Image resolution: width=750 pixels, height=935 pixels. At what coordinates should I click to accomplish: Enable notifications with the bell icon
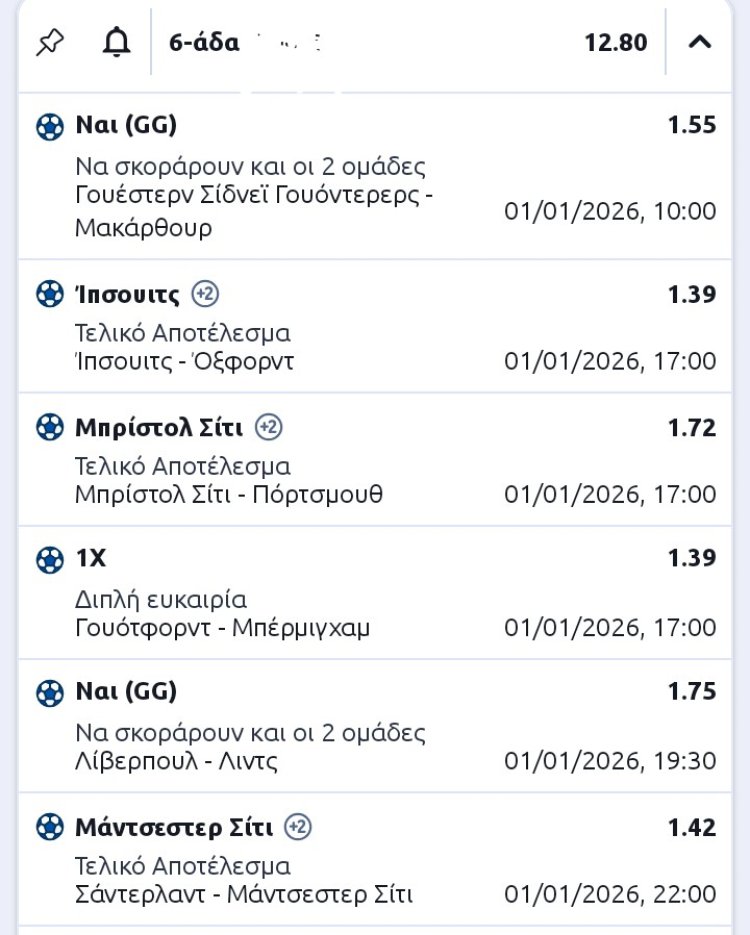click(117, 42)
